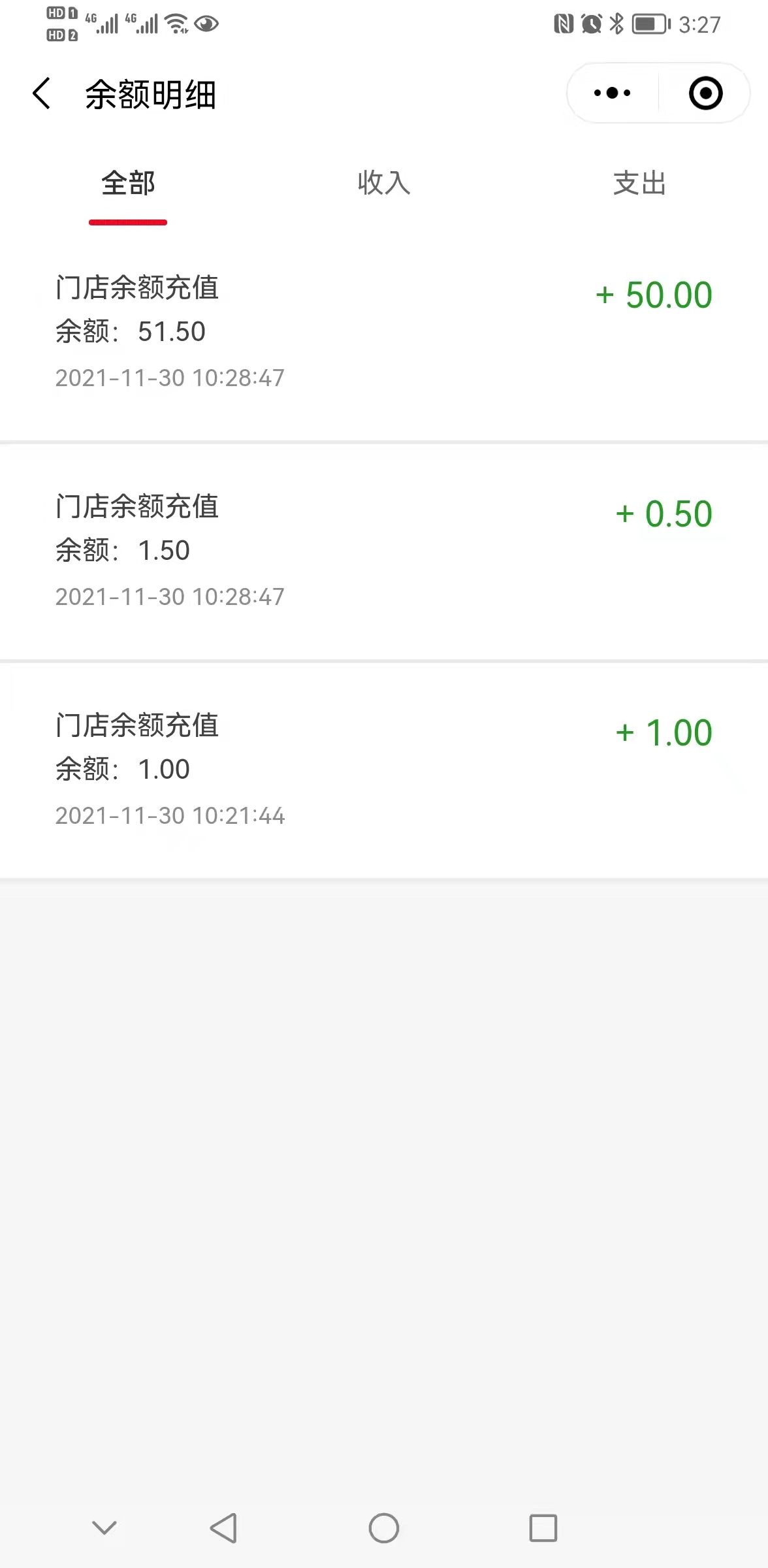This screenshot has height=1568, width=768.
Task: Tap the system back triangle button
Action: (223, 1528)
